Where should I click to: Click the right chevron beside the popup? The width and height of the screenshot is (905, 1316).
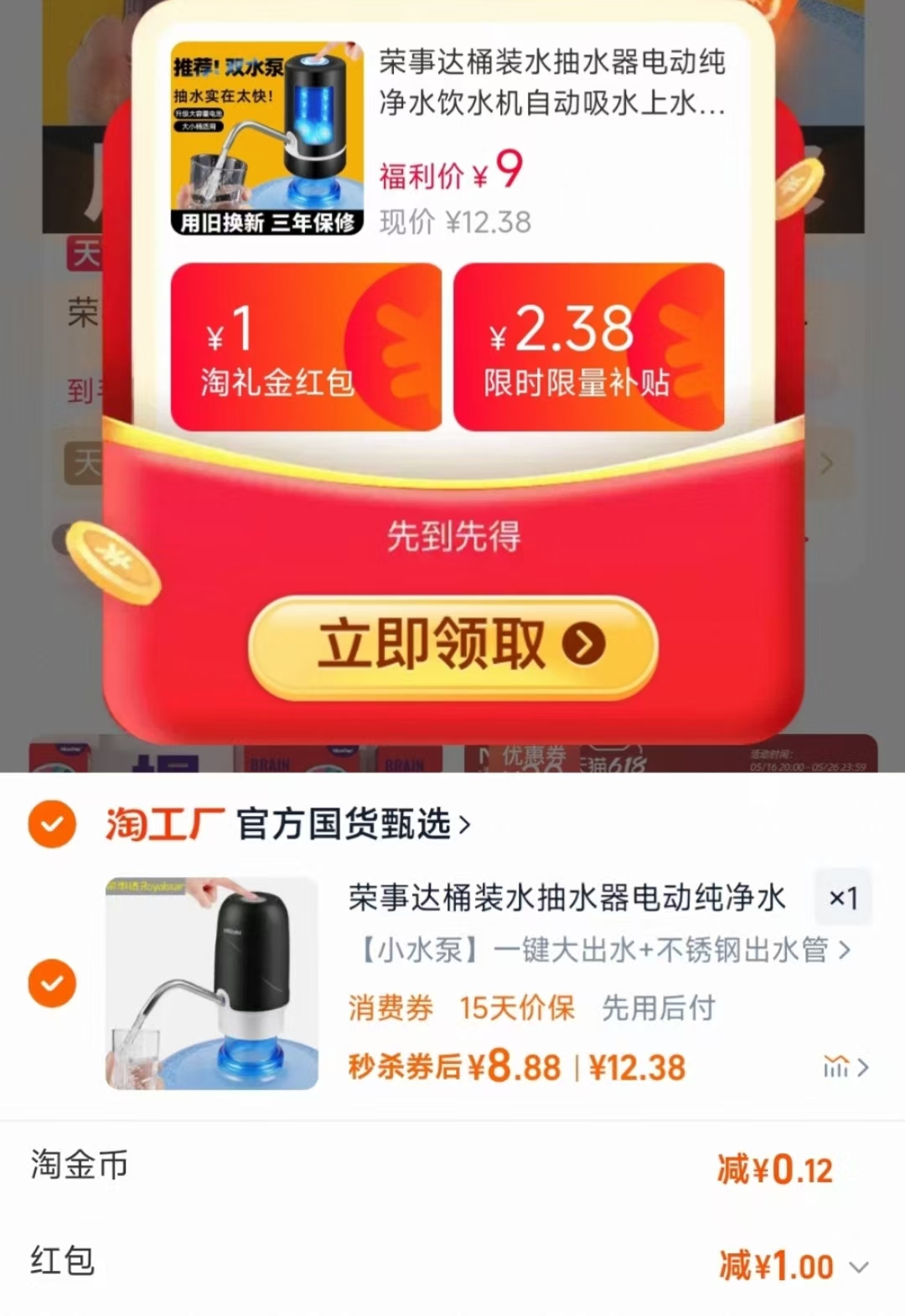tap(826, 462)
